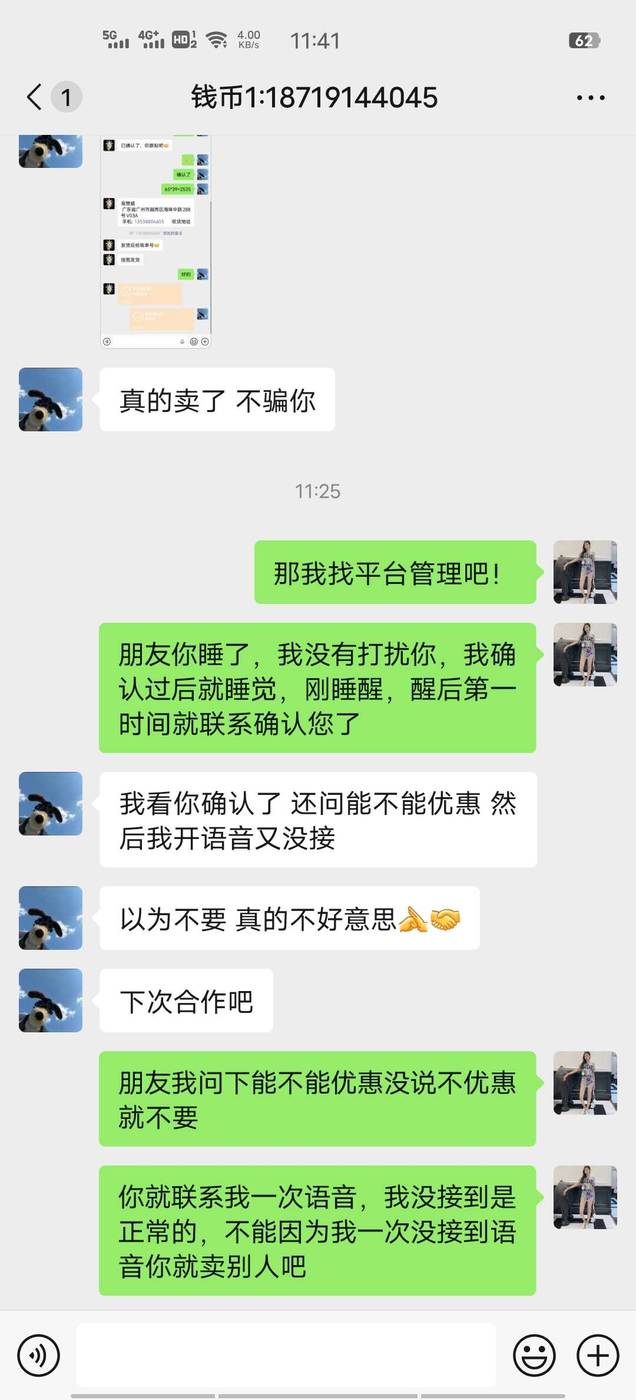Screen dimensions: 636x1400
Task: Switch to voice message input
Action: coord(39,1356)
